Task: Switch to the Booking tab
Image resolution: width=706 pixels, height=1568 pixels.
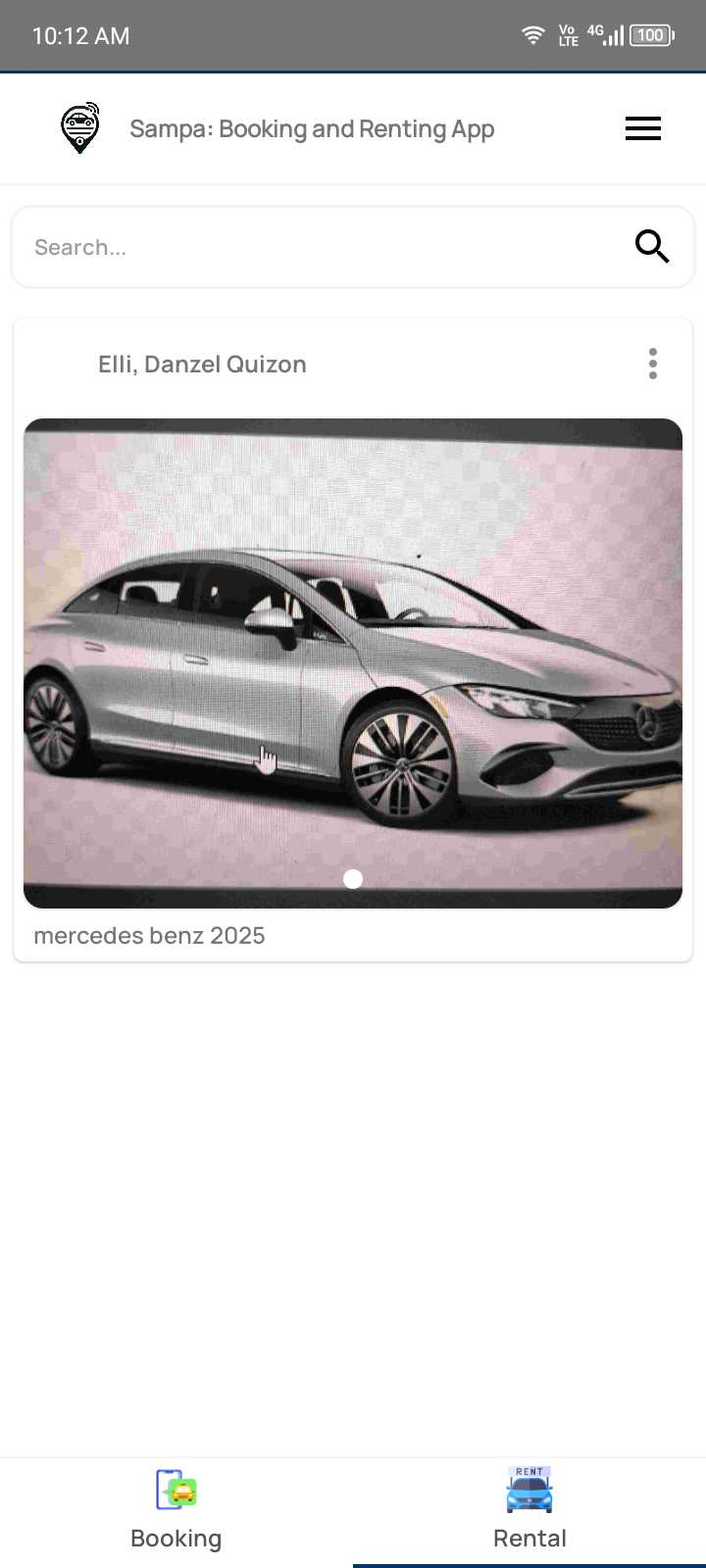Action: [176, 1510]
